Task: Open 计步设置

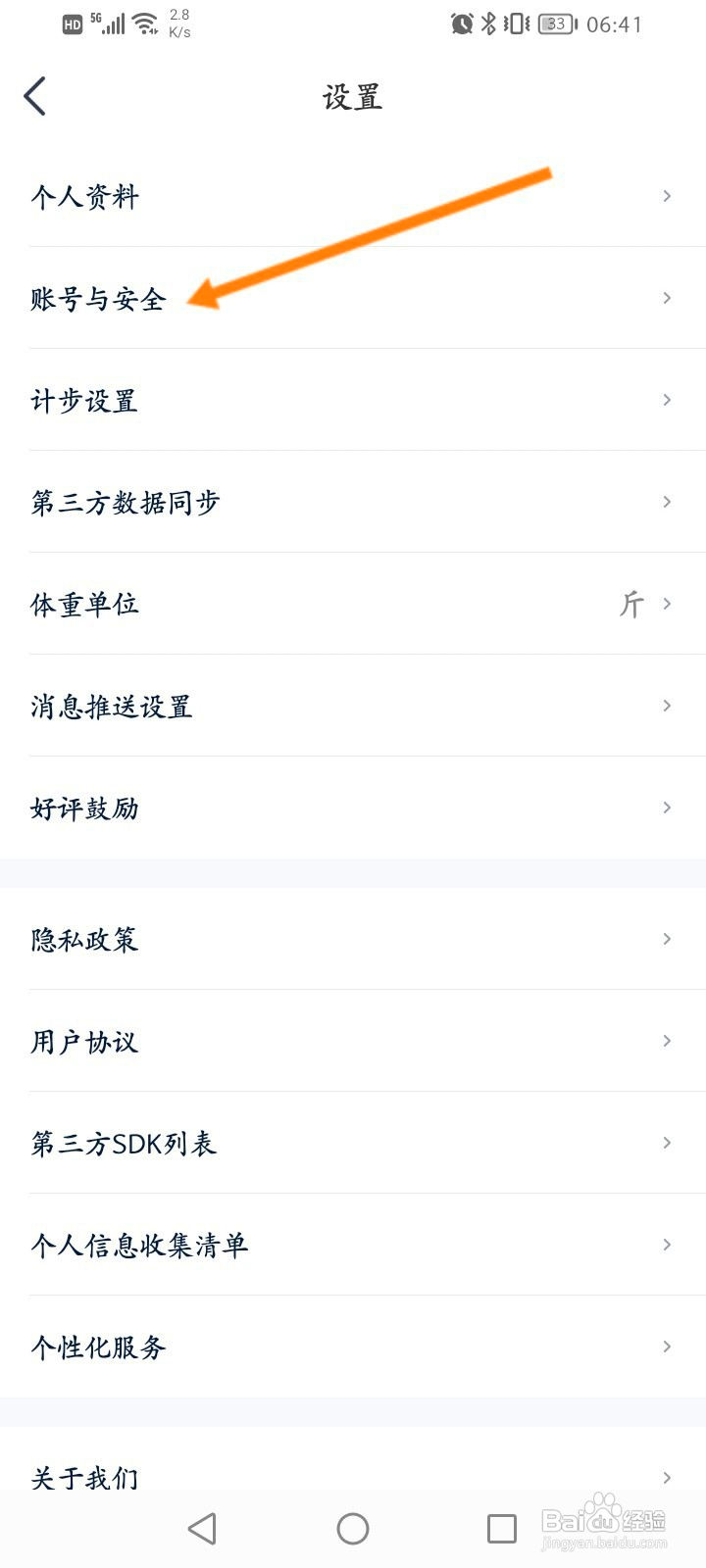Action: (x=353, y=400)
